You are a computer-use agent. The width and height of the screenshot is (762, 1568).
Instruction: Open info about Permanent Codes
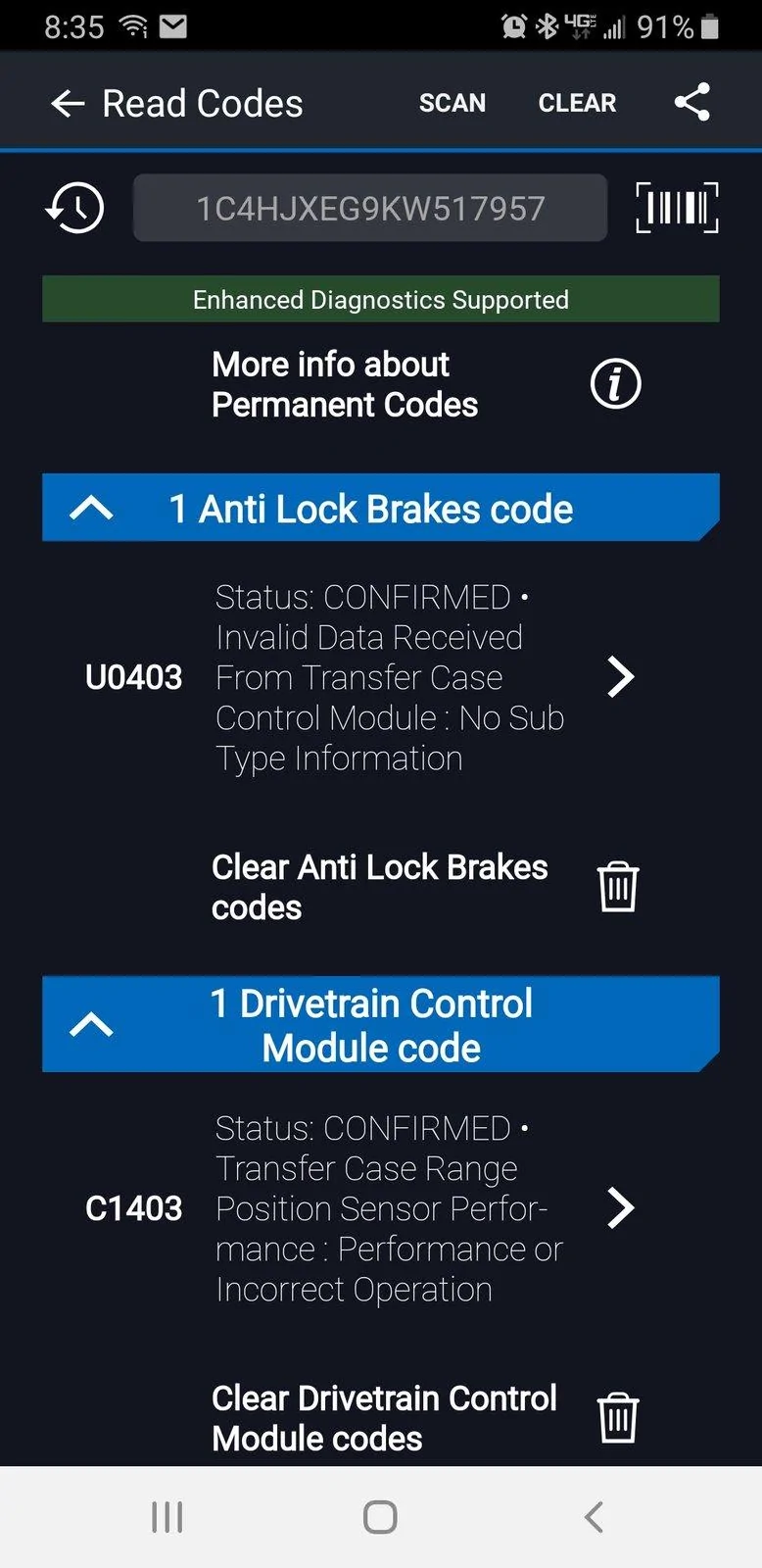click(x=616, y=383)
